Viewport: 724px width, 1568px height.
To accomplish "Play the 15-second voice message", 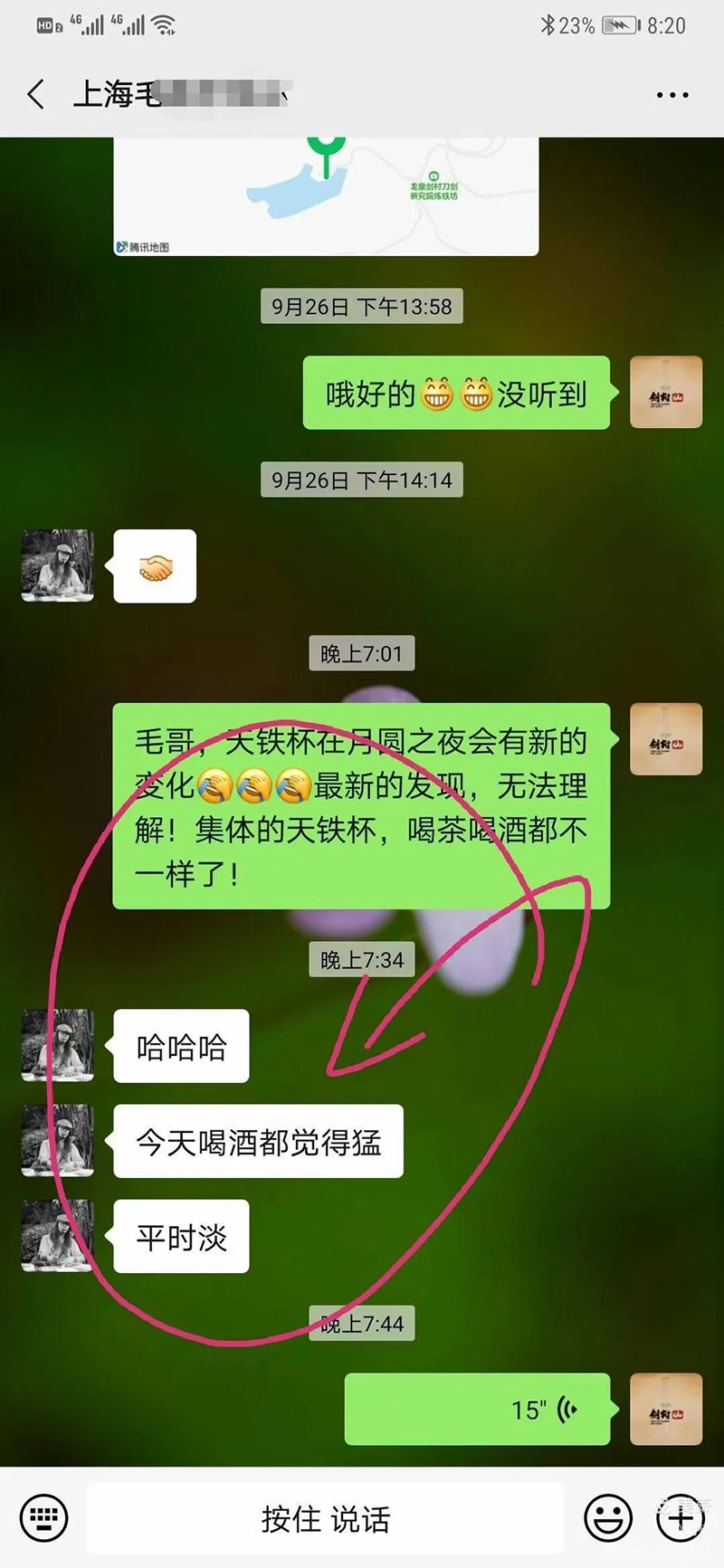I will [477, 1409].
